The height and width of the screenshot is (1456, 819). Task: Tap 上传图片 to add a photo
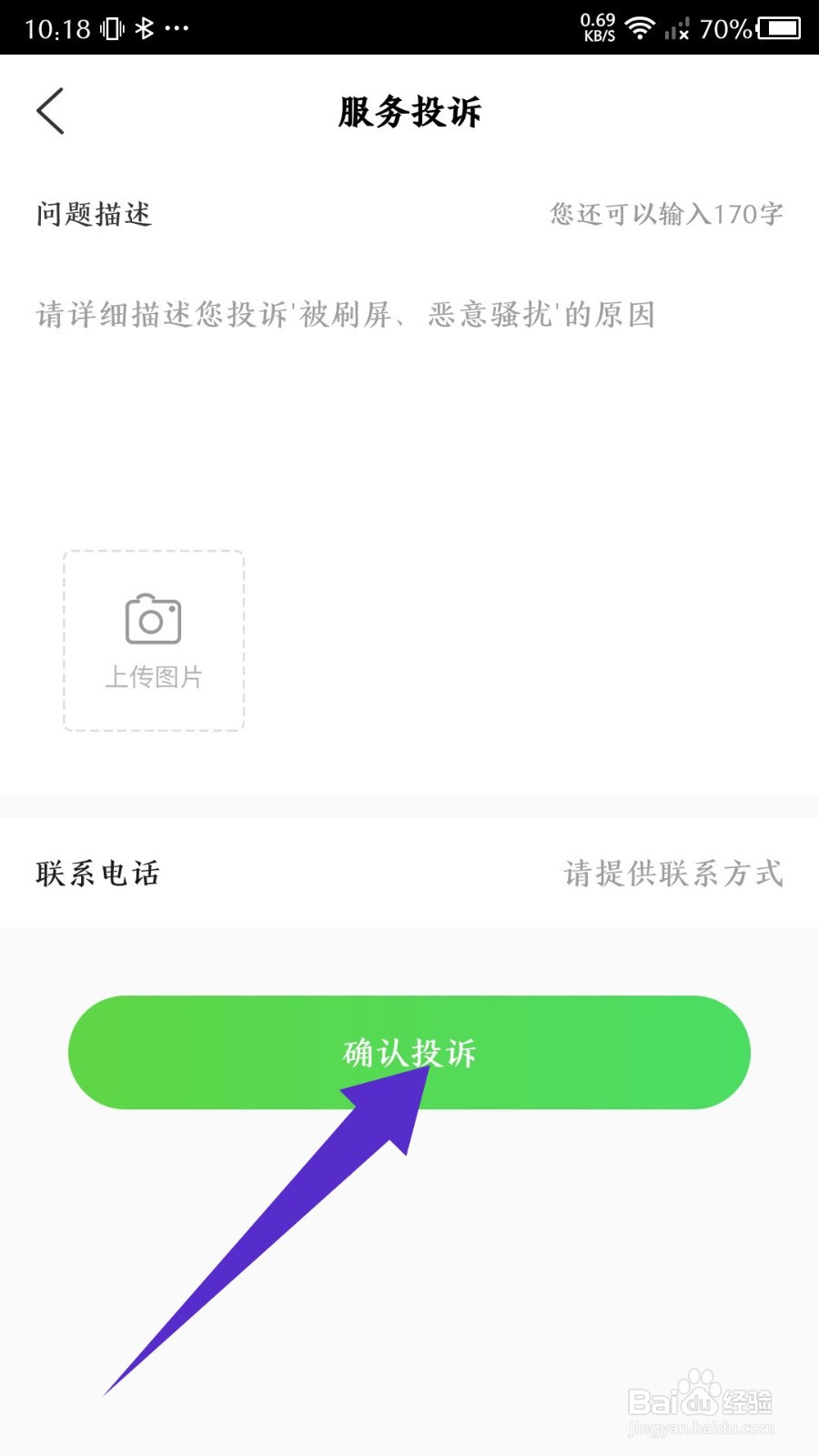[x=154, y=641]
